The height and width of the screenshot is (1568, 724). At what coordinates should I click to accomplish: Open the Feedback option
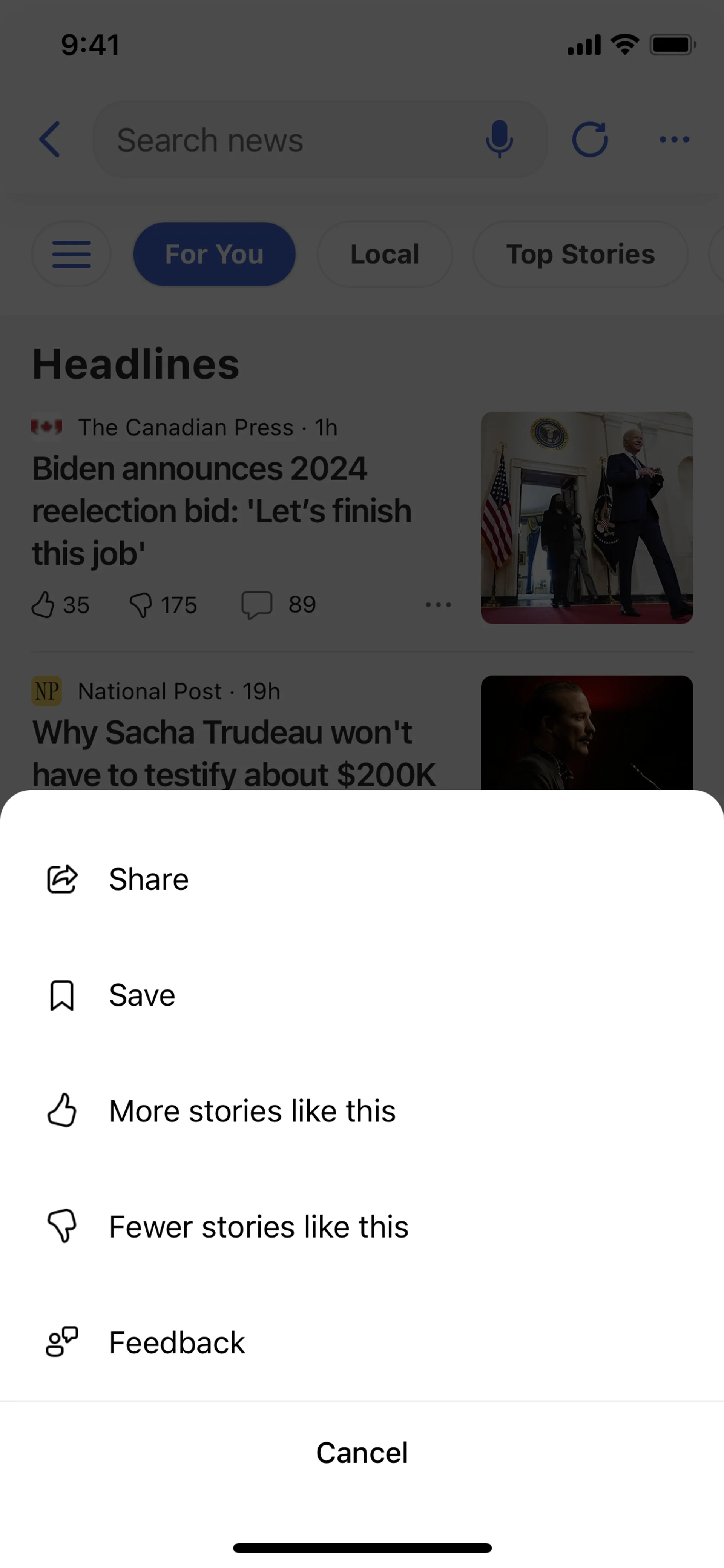point(176,1342)
